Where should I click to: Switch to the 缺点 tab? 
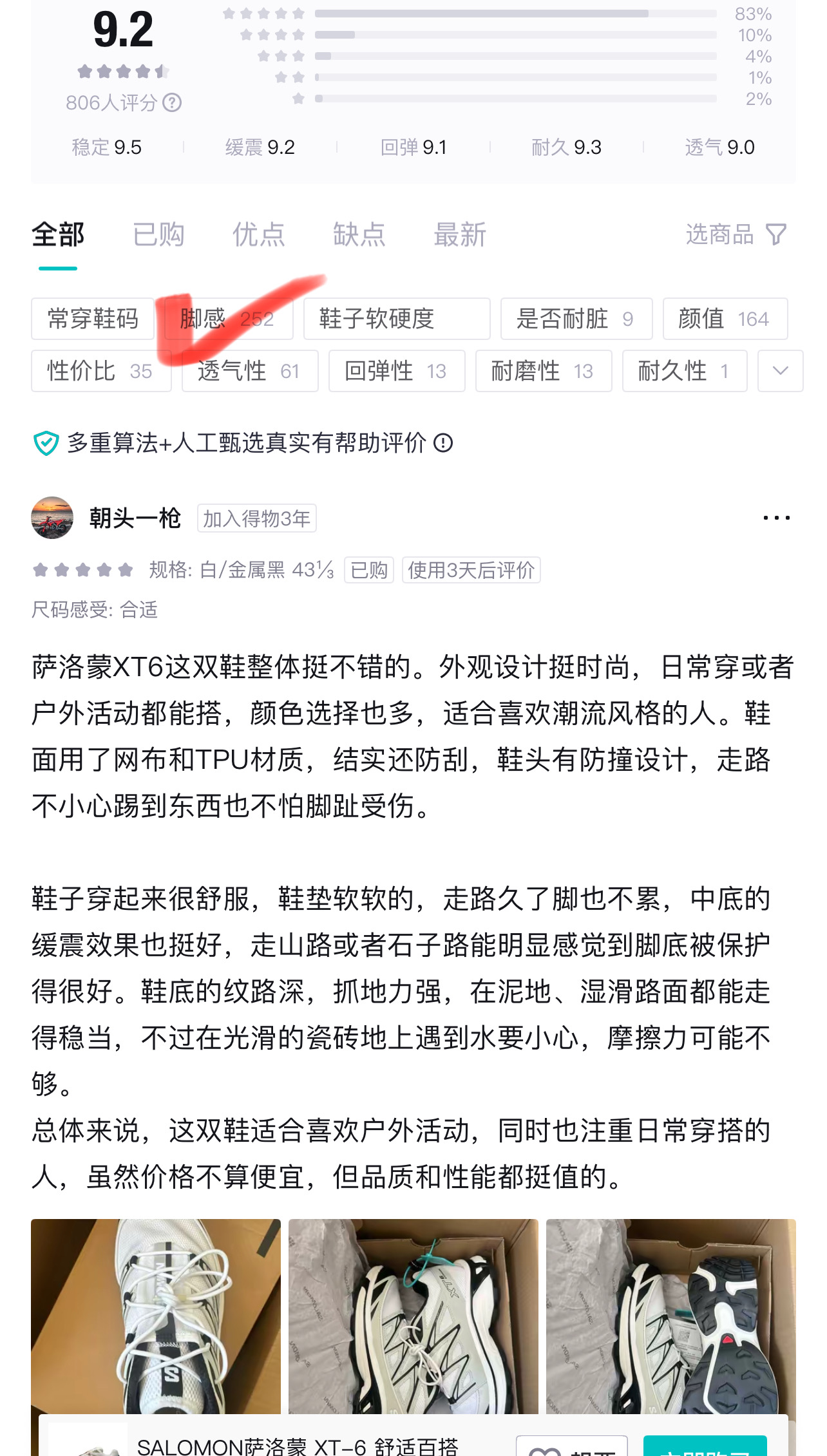pyautogui.click(x=359, y=234)
